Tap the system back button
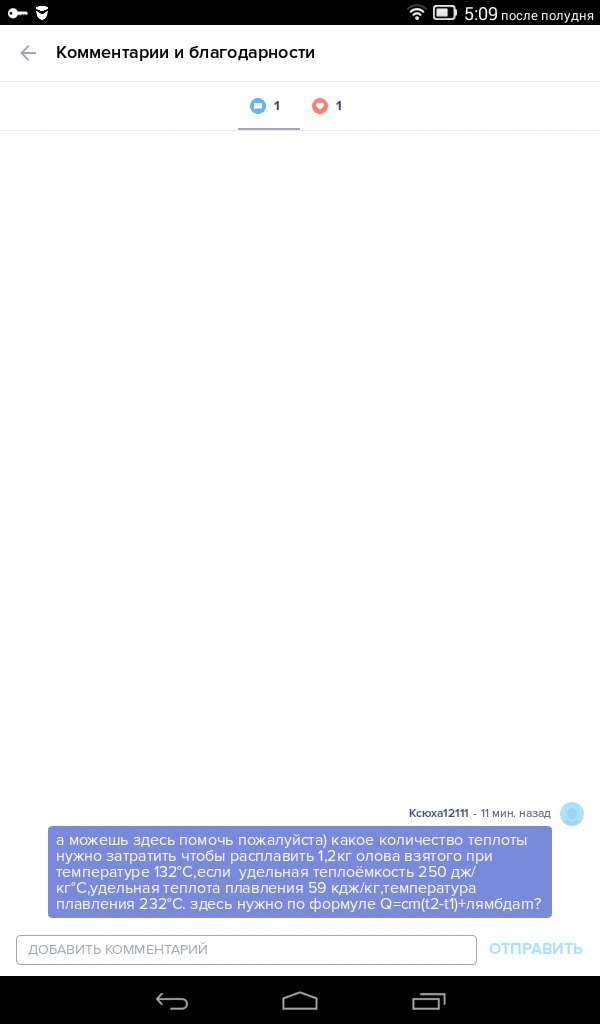Screen dimensions: 600x1024 click(172, 1000)
